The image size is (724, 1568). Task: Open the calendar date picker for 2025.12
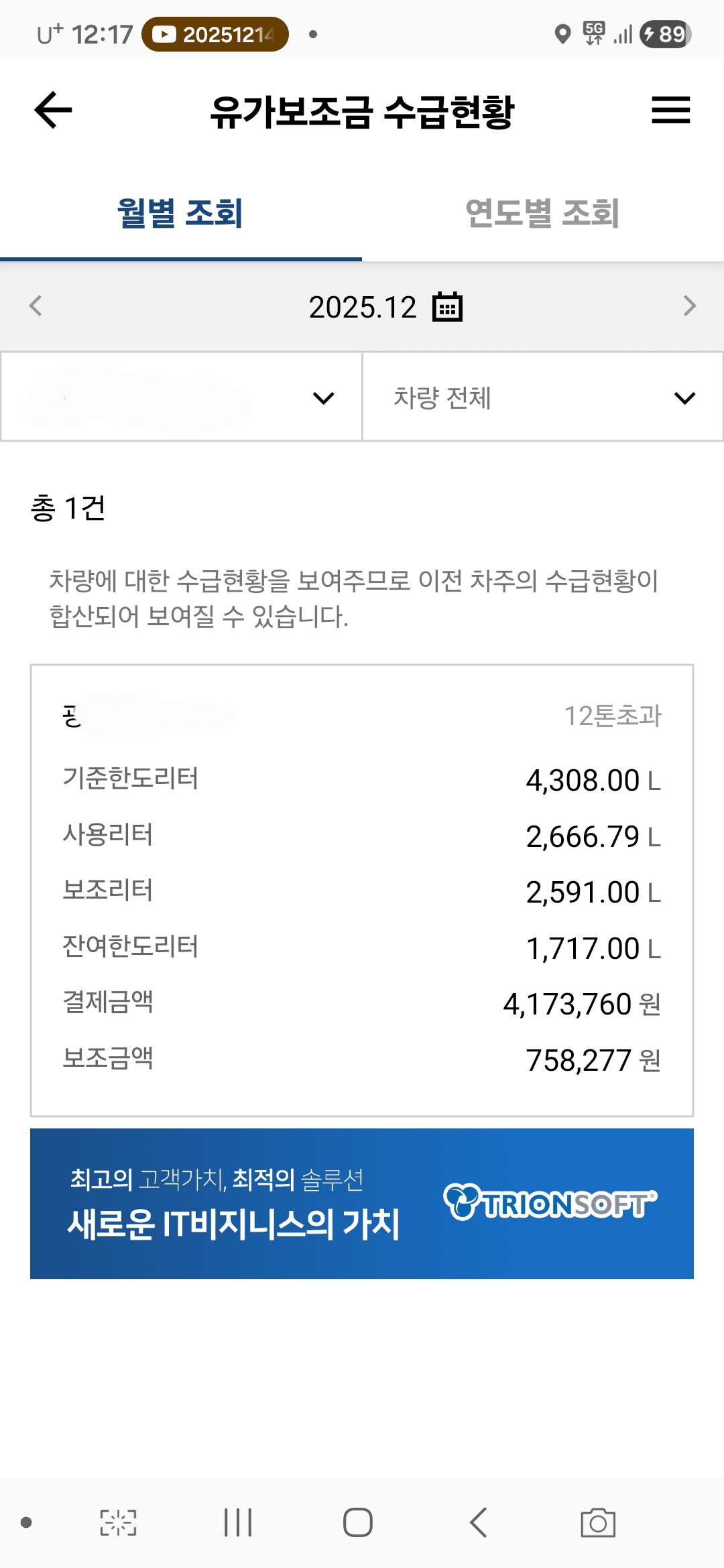[447, 307]
